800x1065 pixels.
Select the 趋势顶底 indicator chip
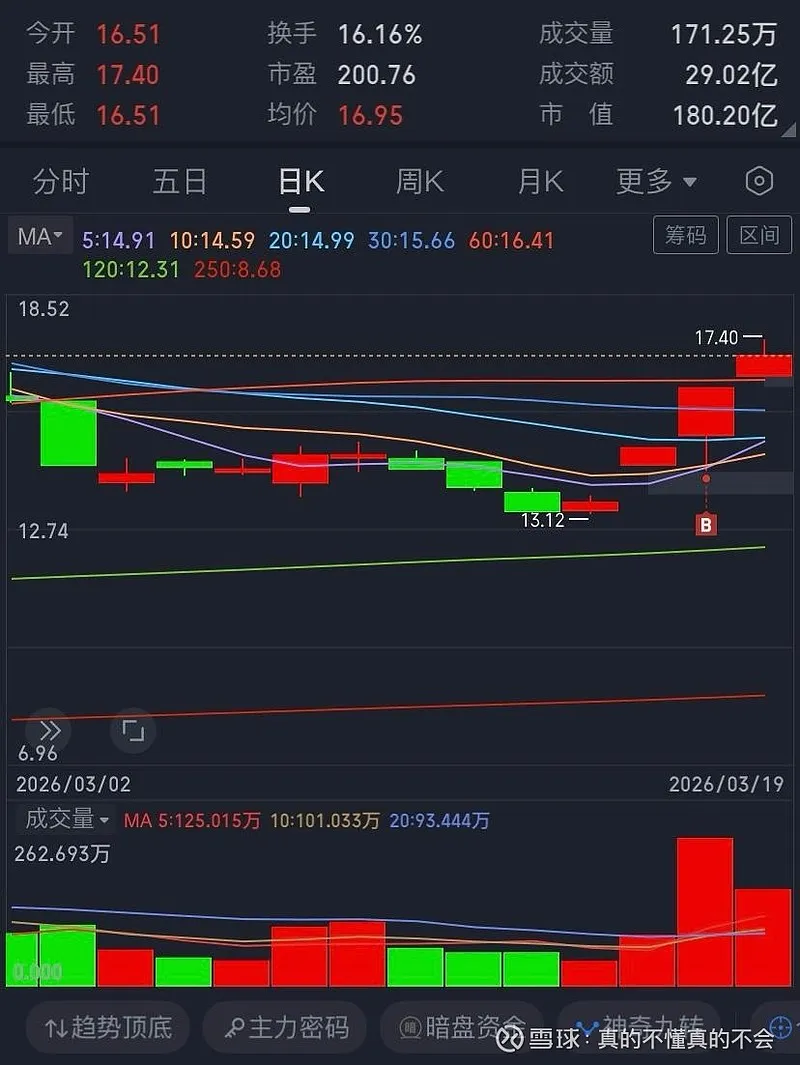[x=108, y=1027]
